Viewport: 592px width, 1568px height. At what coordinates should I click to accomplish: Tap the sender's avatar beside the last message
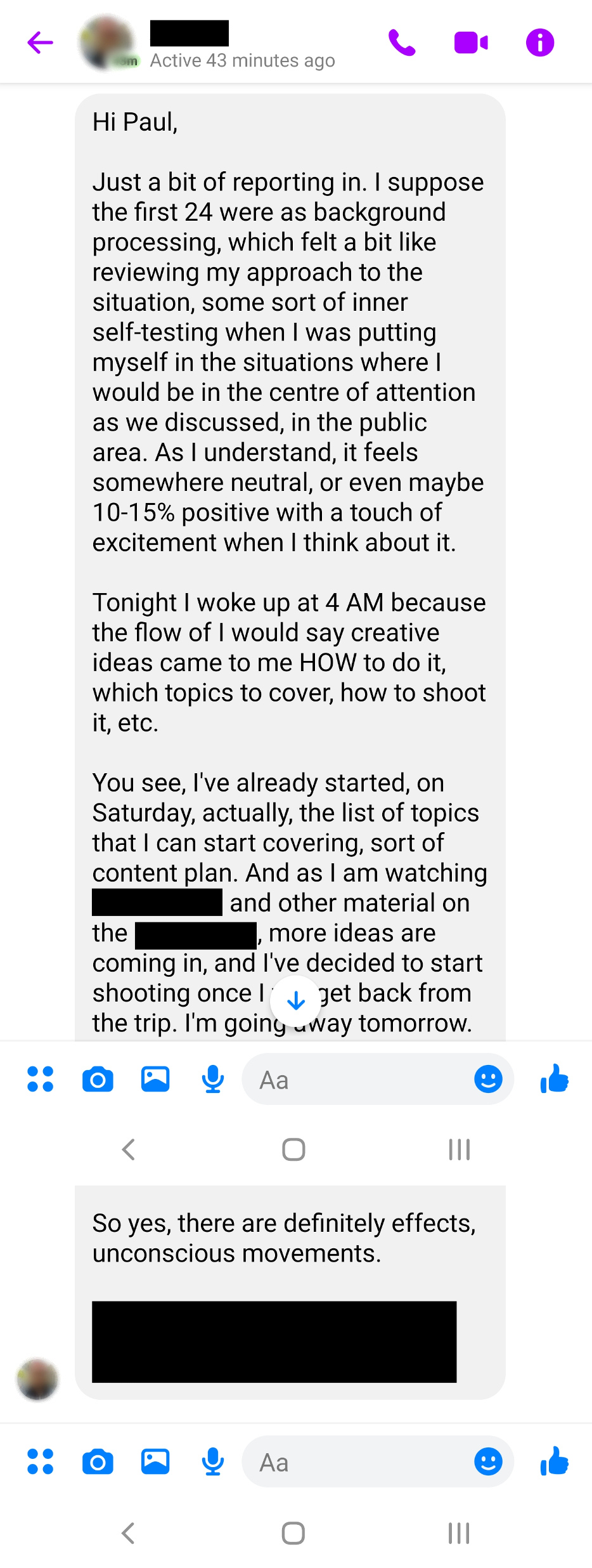37,1379
